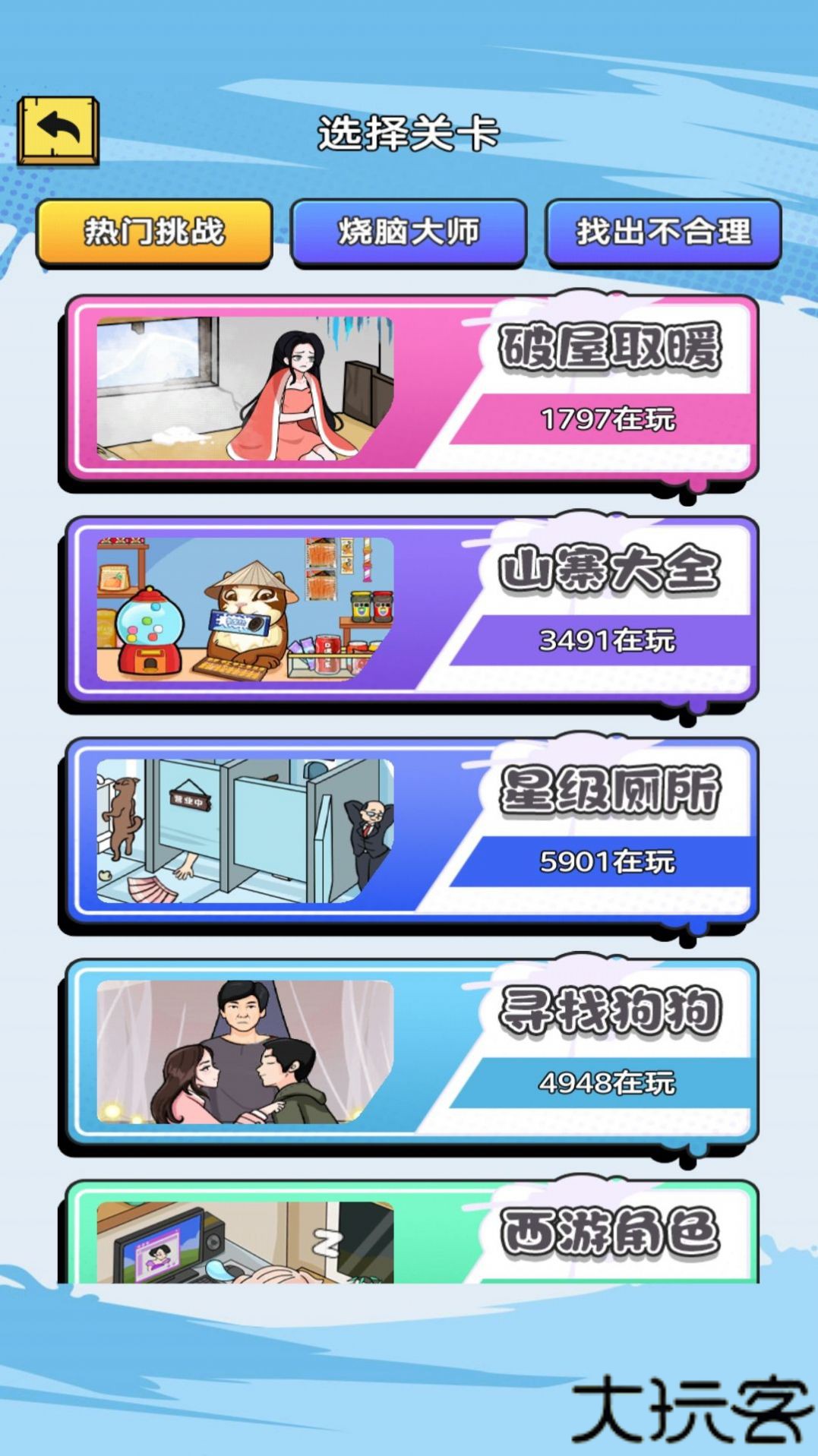Tap the 1797在玩 player count label
818x1456 pixels.
(x=608, y=418)
